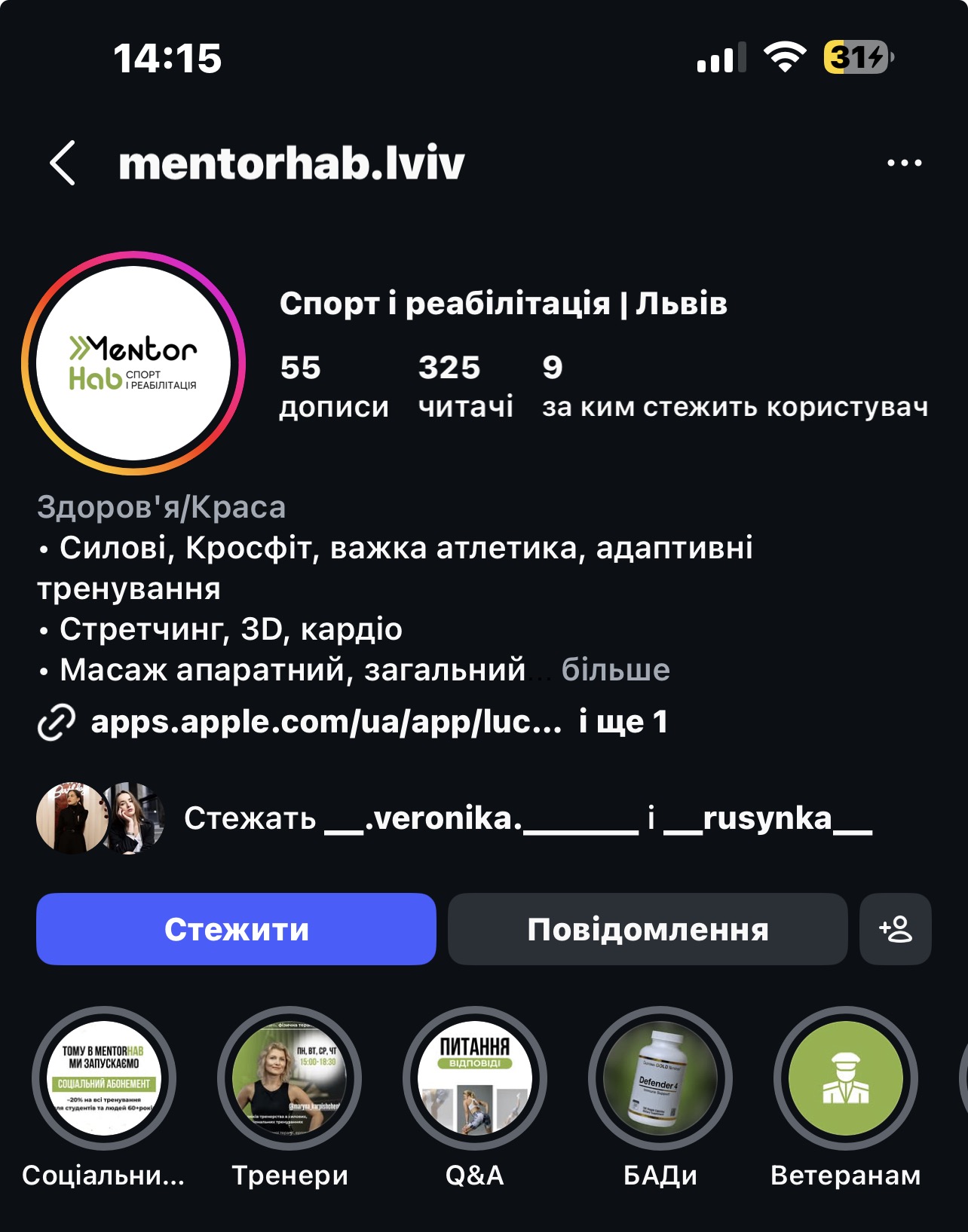The height and width of the screenshot is (1232, 968).
Task: Open the Q&A highlight
Action: (x=475, y=1078)
